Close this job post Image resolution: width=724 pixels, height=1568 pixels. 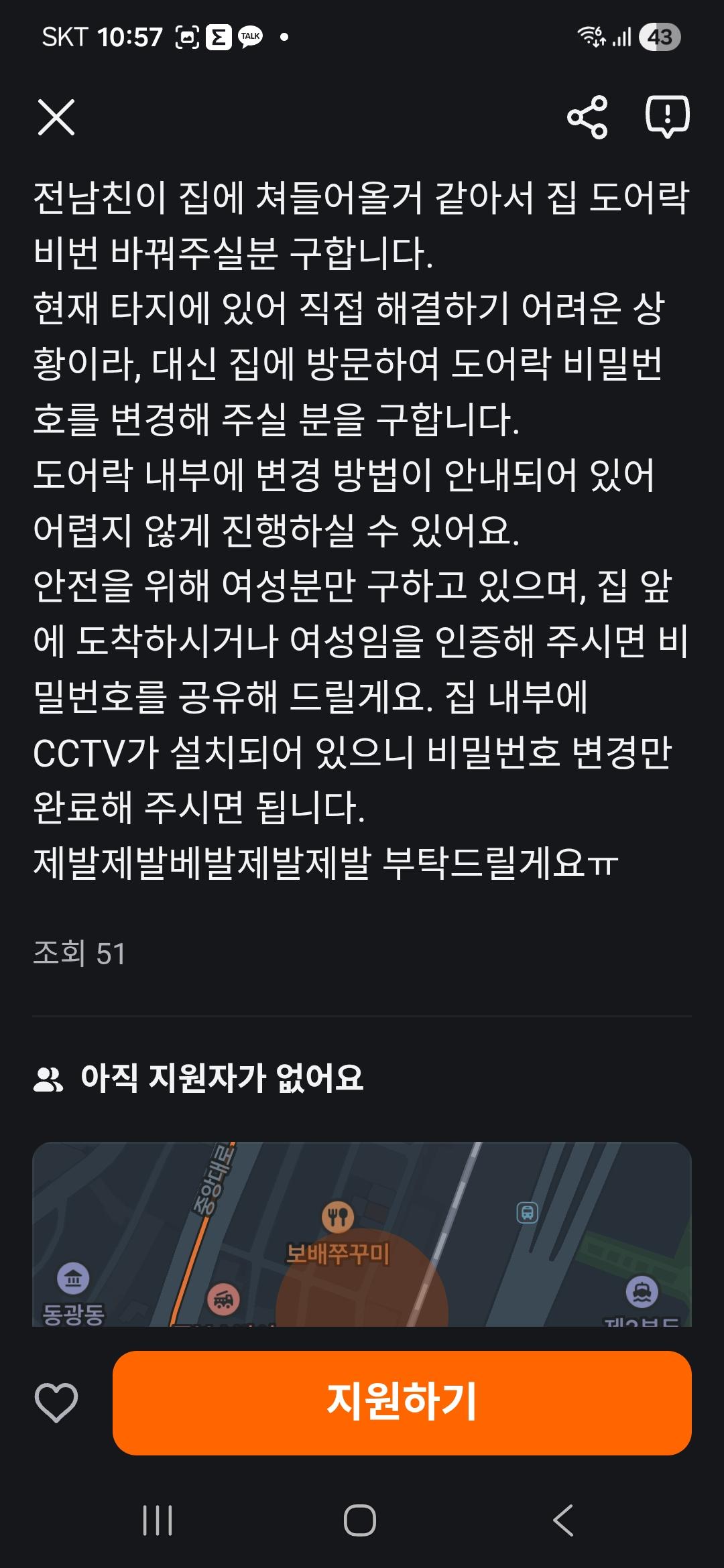[56, 118]
